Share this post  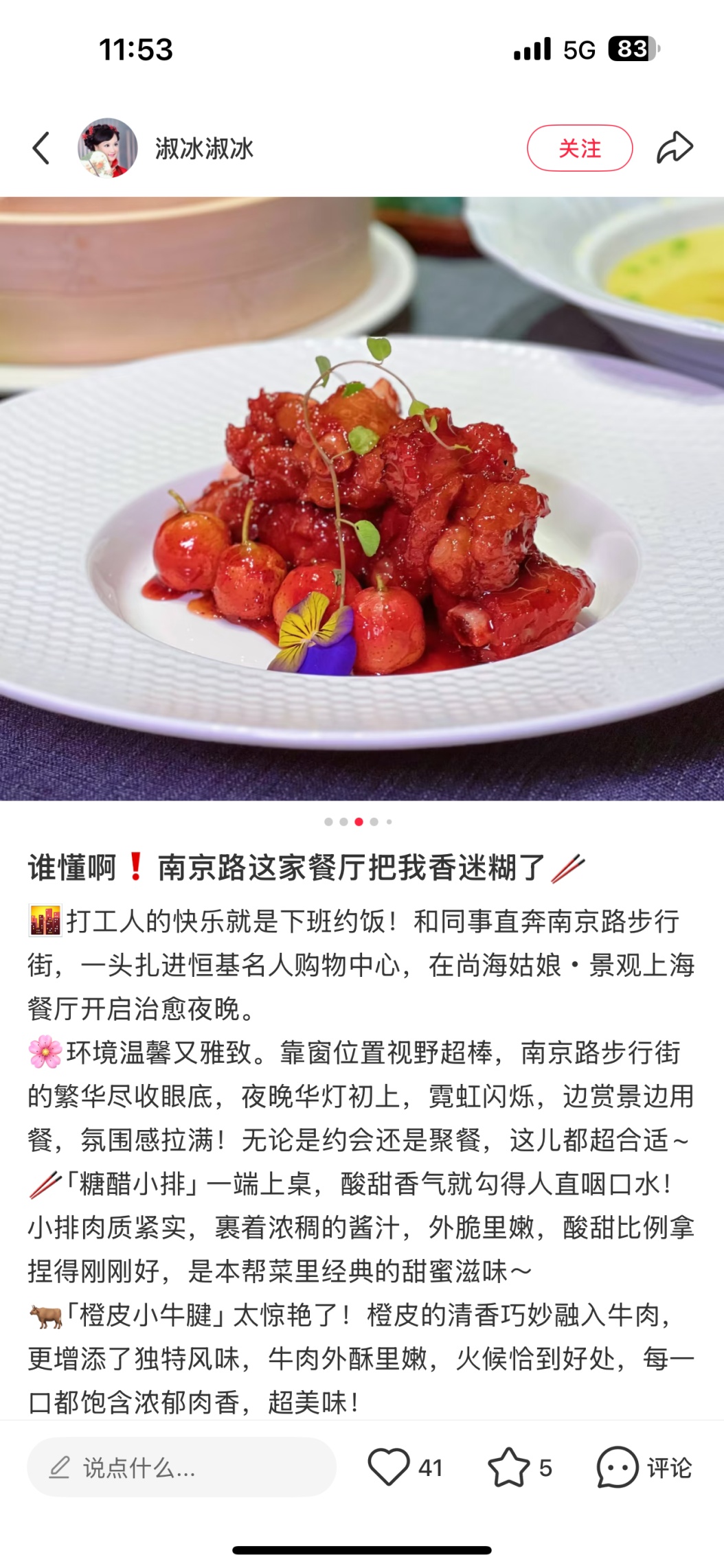point(675,148)
